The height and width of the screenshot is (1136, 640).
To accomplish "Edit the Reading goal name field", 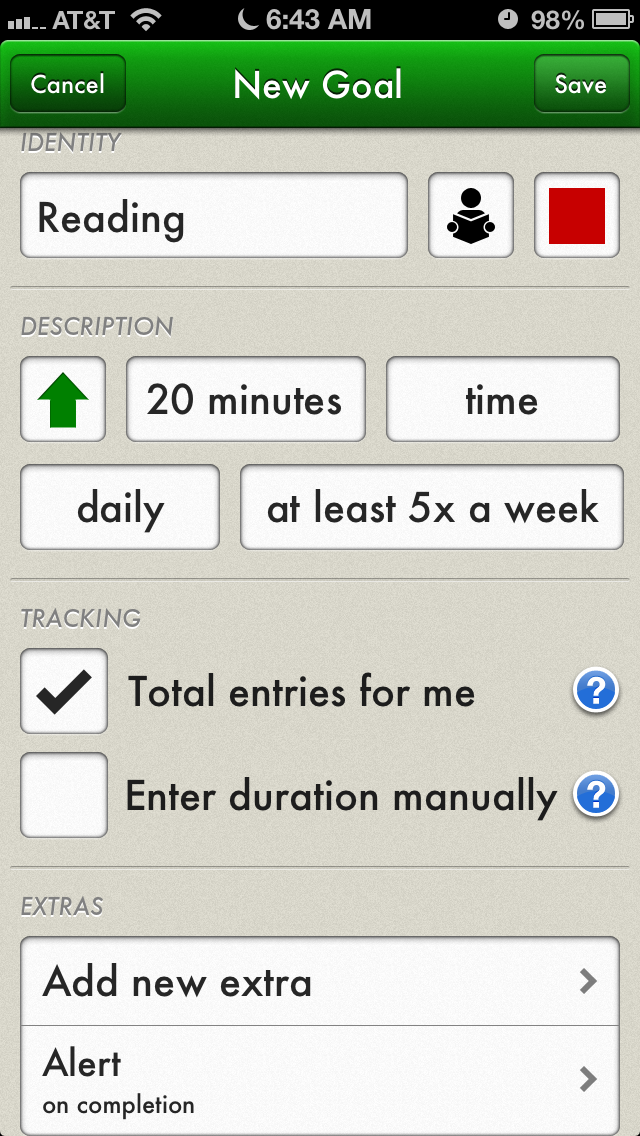I will click(214, 215).
